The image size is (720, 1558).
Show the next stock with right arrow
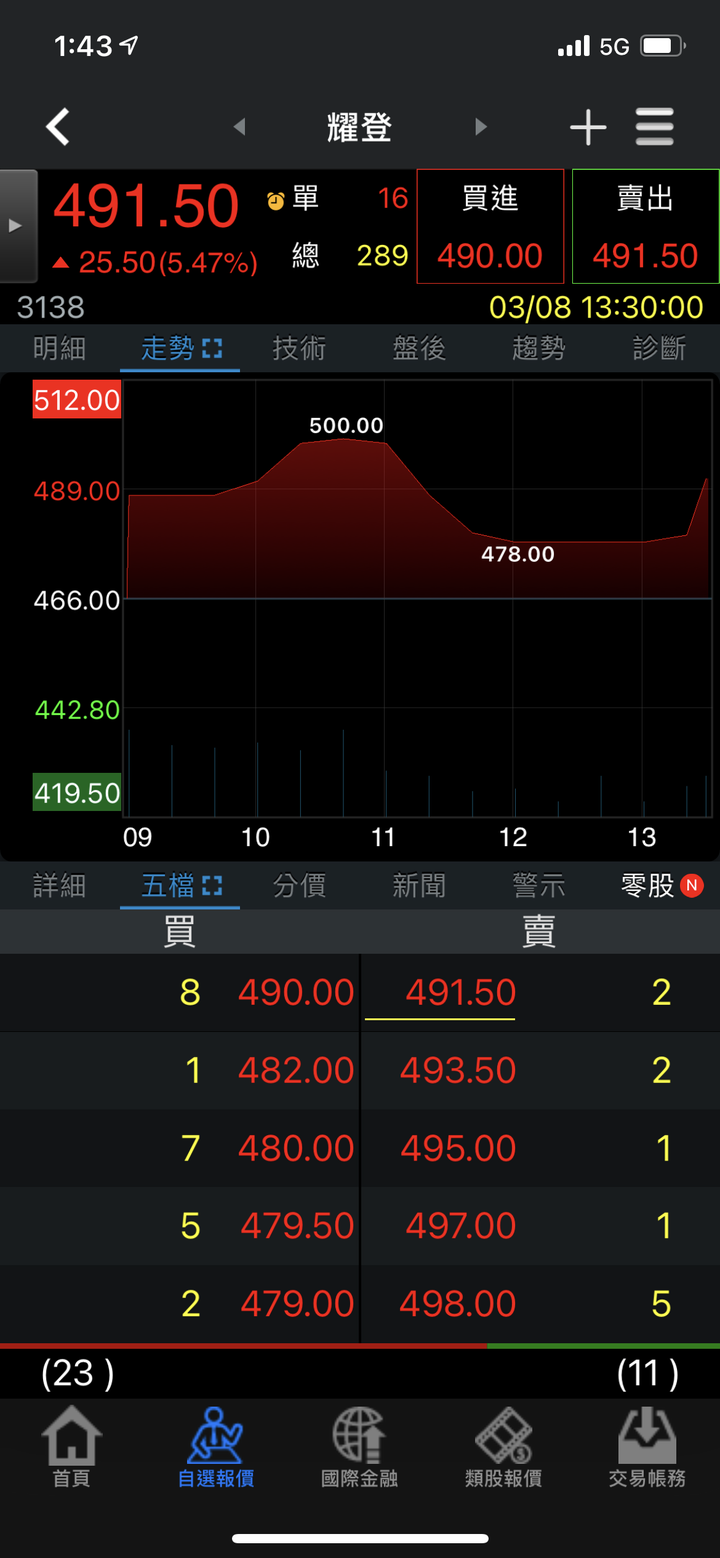pos(481,127)
